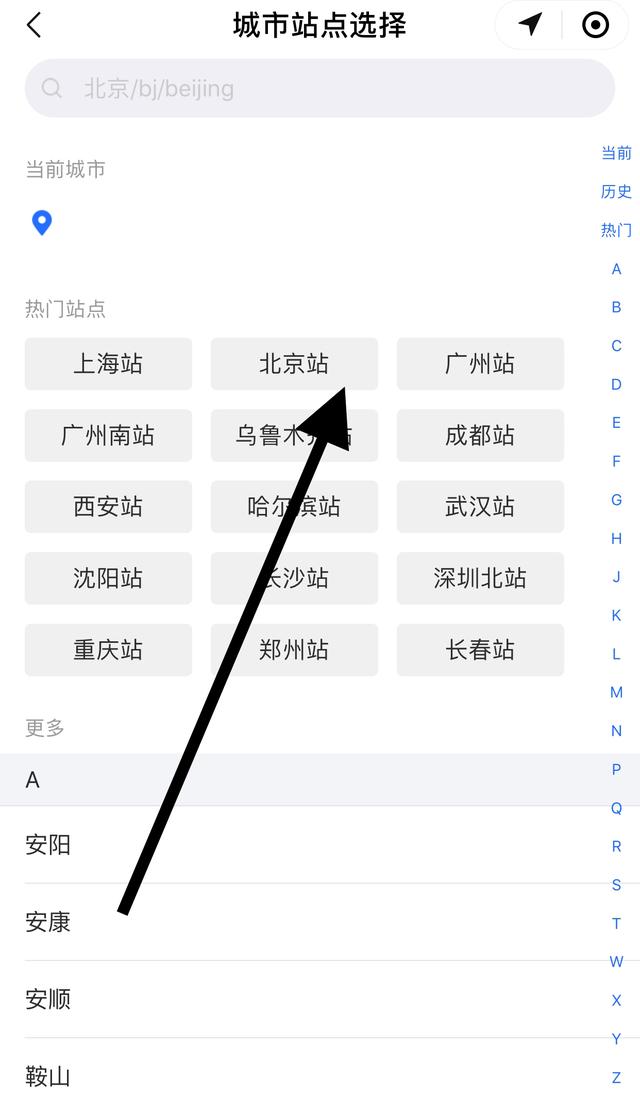This screenshot has width=640, height=1098.
Task: Tap the station search box
Action: click(319, 88)
